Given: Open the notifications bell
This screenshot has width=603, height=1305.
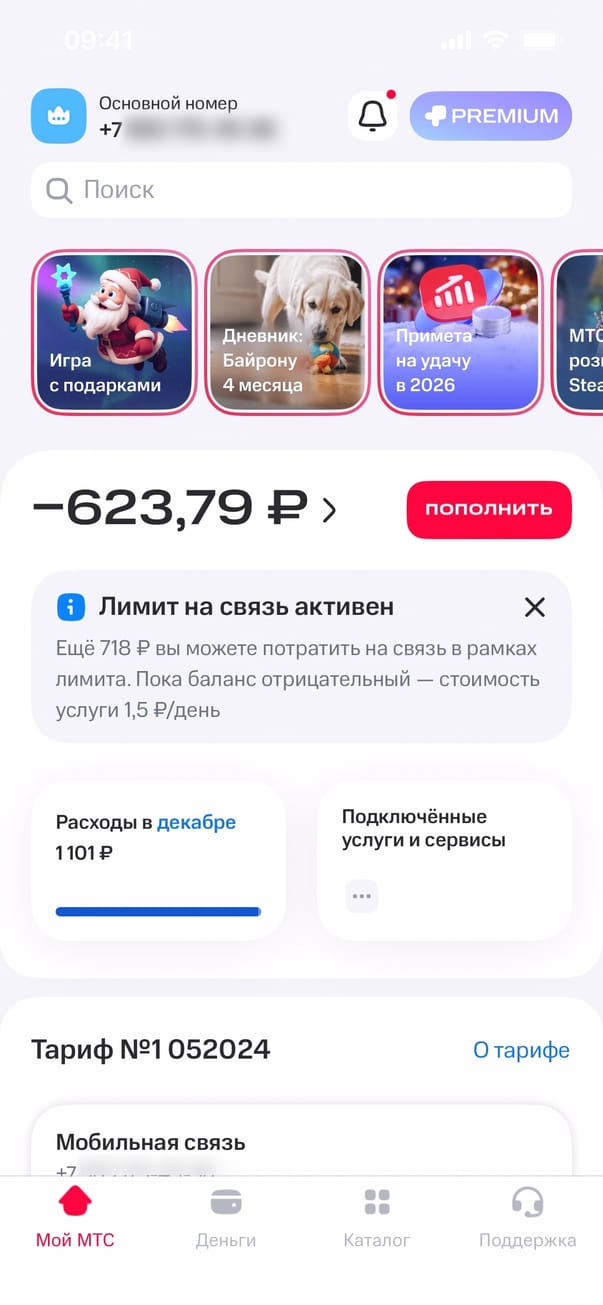Looking at the screenshot, I should 372,116.
